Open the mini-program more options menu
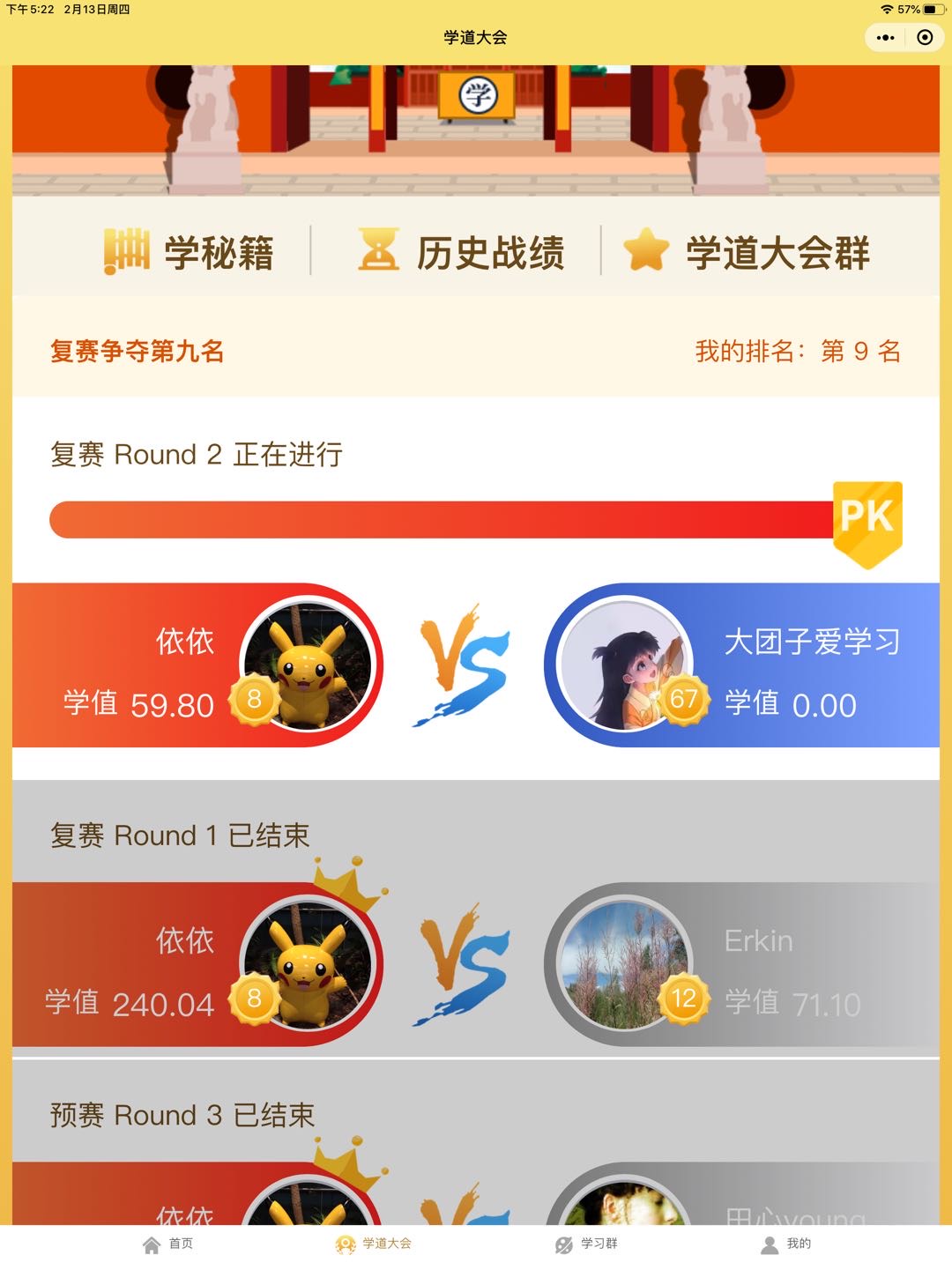 click(x=886, y=38)
